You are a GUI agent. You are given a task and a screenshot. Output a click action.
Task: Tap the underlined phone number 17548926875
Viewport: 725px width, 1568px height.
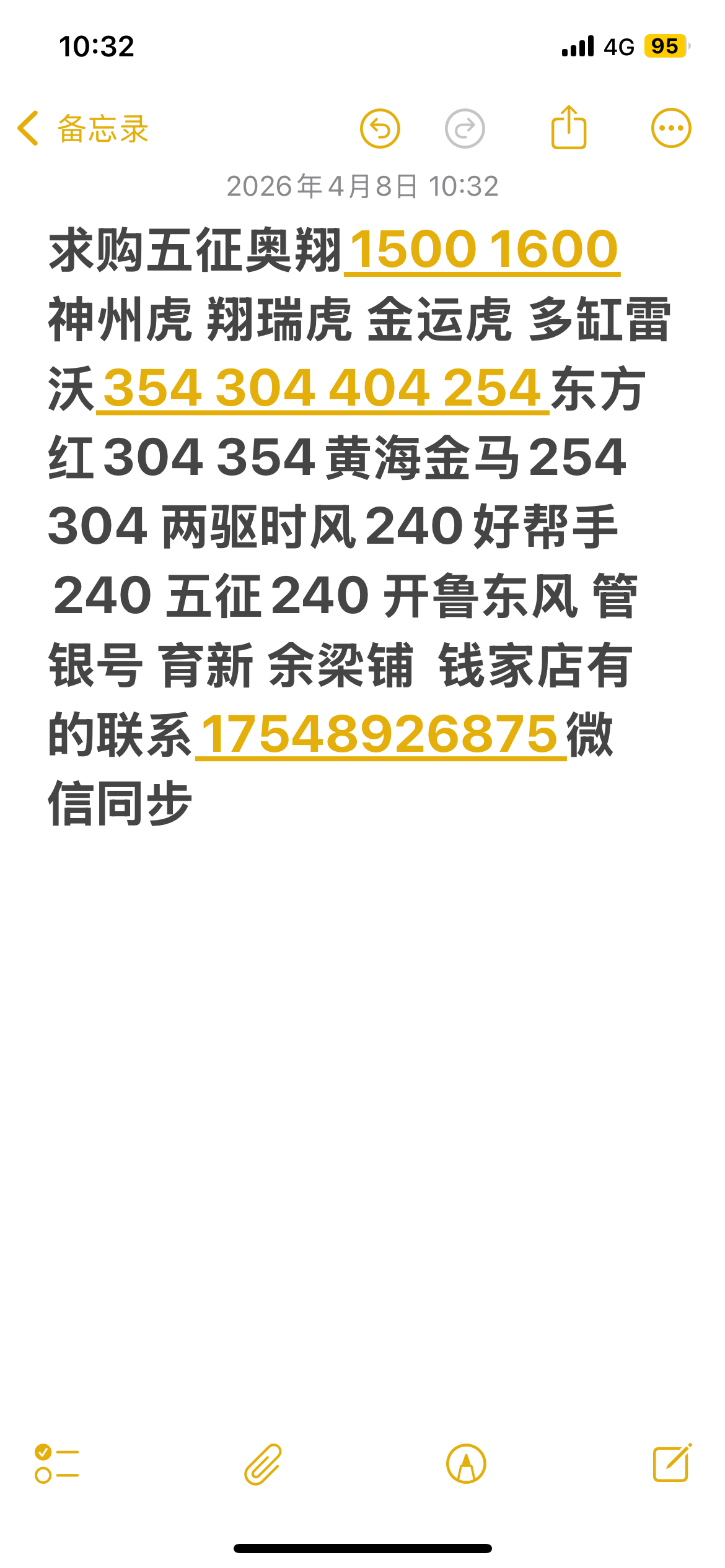click(380, 735)
